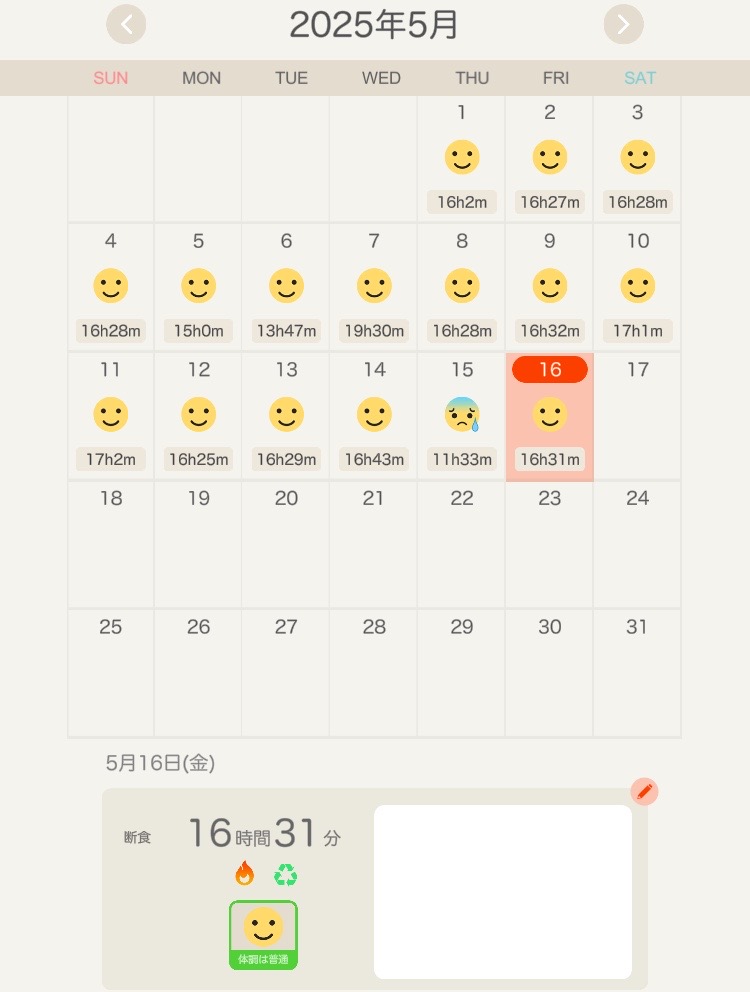Tap the memo text box
The image size is (750, 992).
[x=503, y=892]
